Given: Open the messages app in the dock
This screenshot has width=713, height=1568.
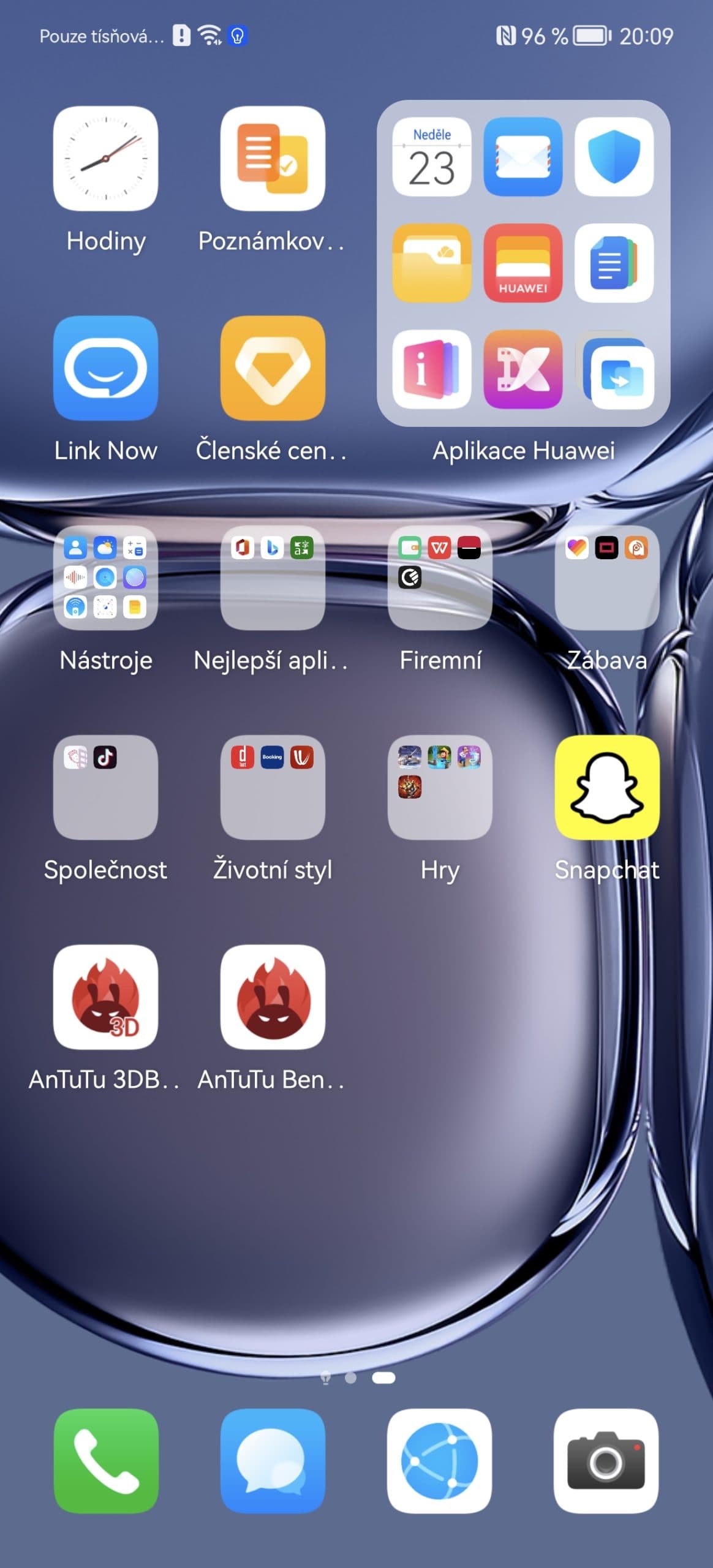Looking at the screenshot, I should click(x=273, y=1461).
